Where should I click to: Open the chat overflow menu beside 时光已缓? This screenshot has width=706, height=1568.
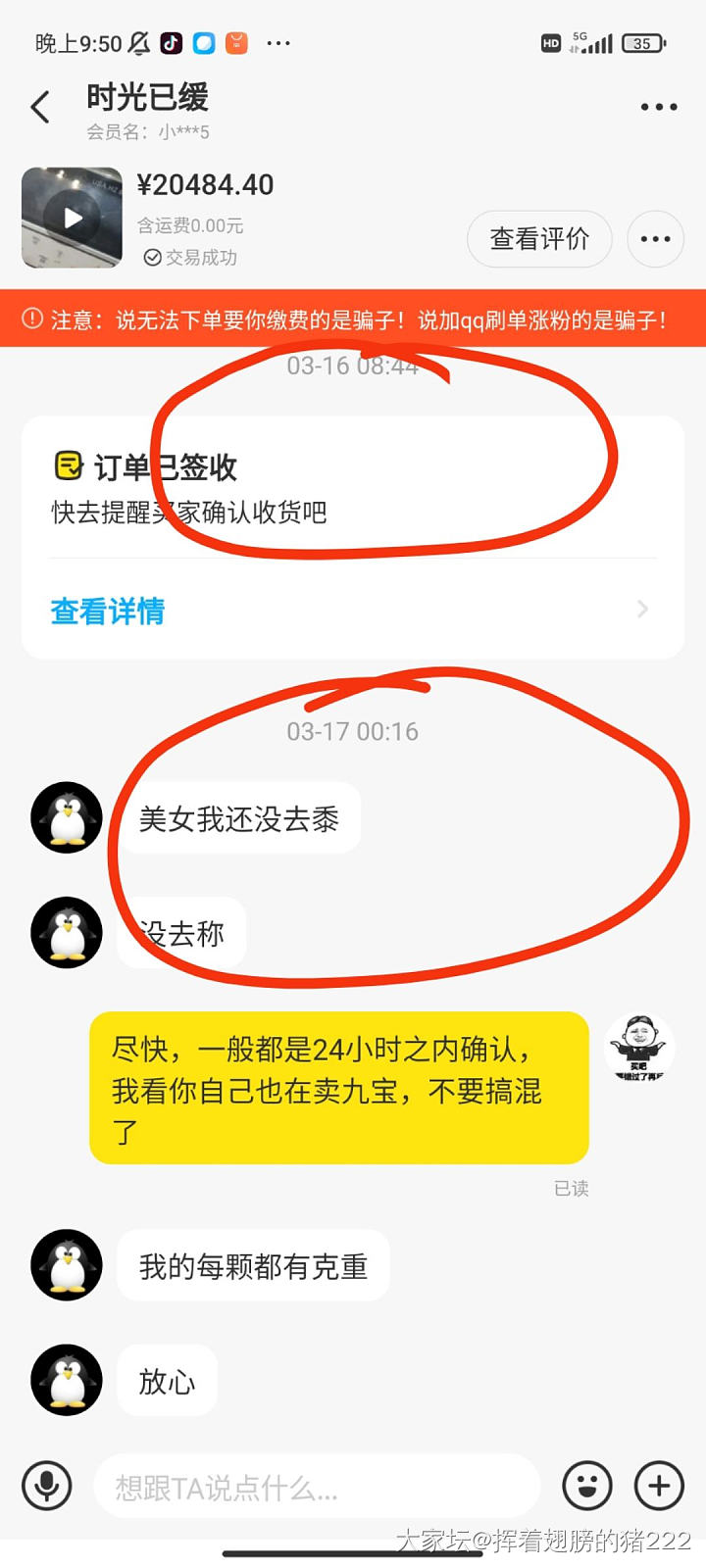658,107
